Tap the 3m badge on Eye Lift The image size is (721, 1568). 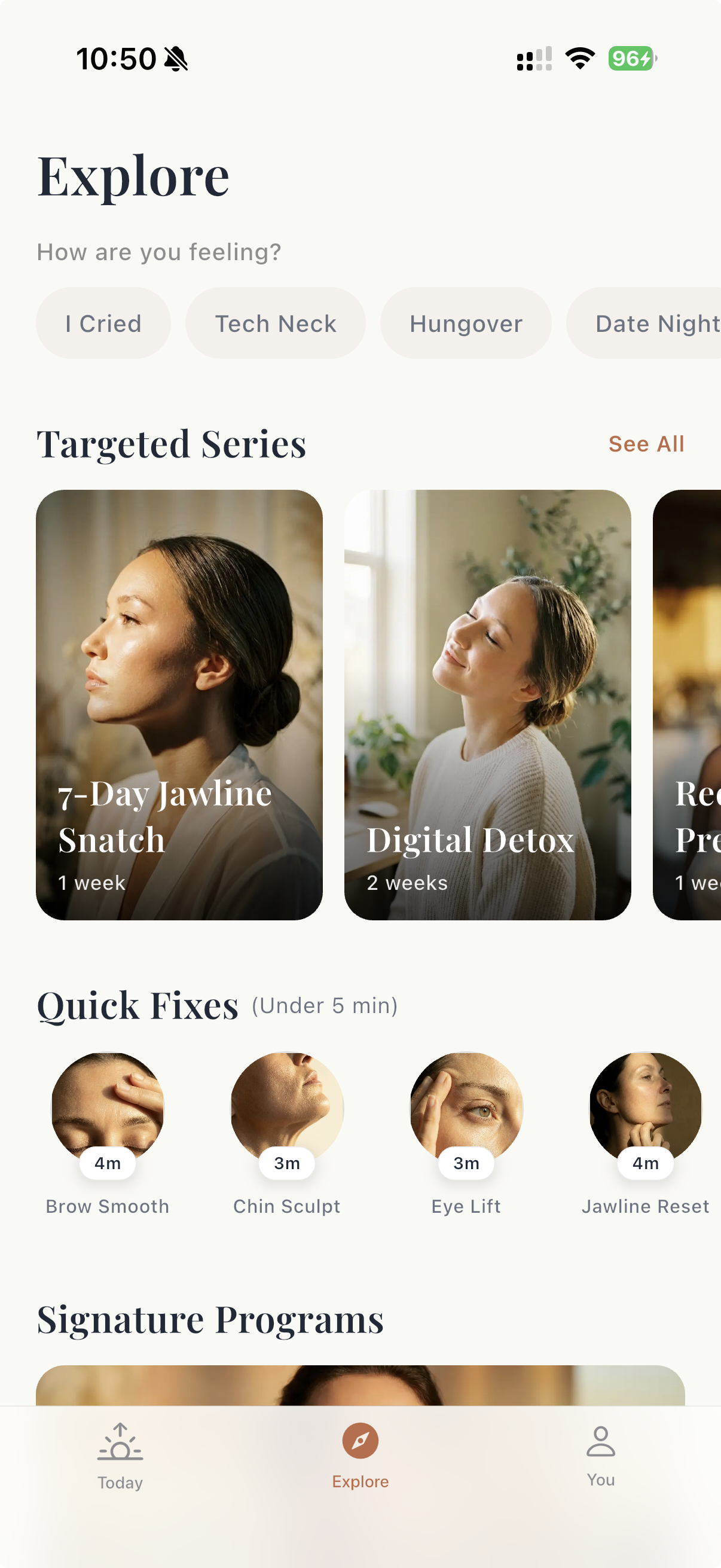point(465,1162)
